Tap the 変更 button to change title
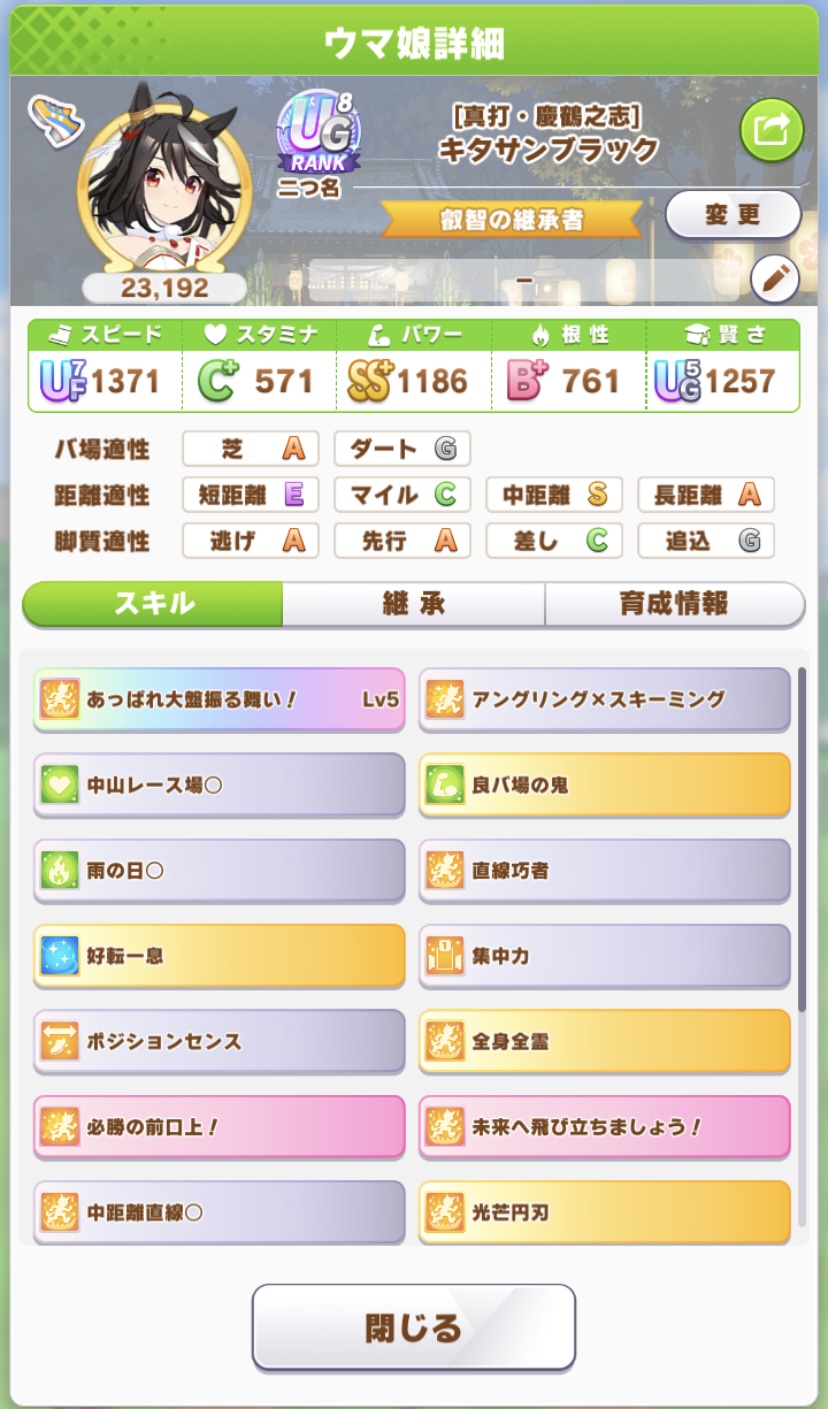This screenshot has width=828, height=1409. pos(733,215)
